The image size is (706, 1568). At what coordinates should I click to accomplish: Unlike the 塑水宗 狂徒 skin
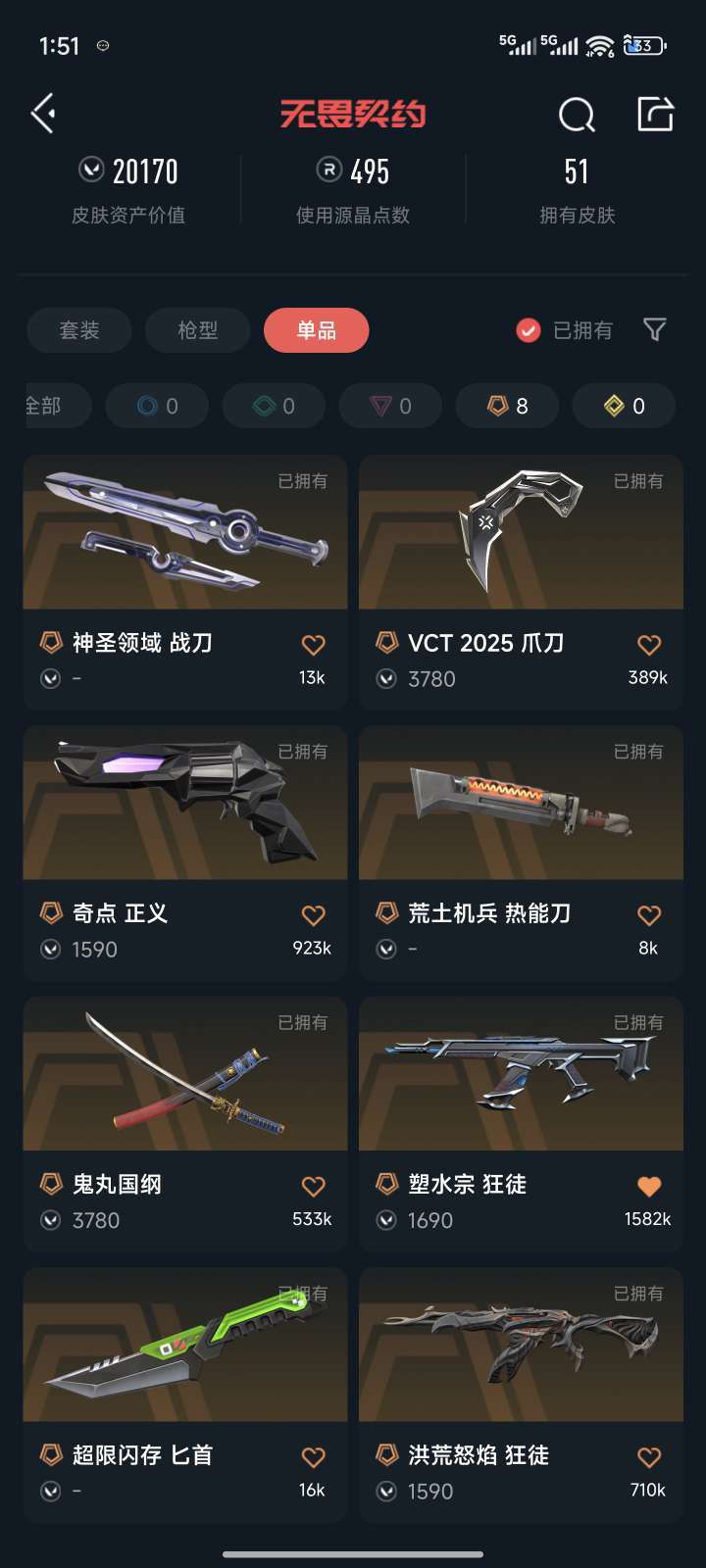click(649, 1186)
